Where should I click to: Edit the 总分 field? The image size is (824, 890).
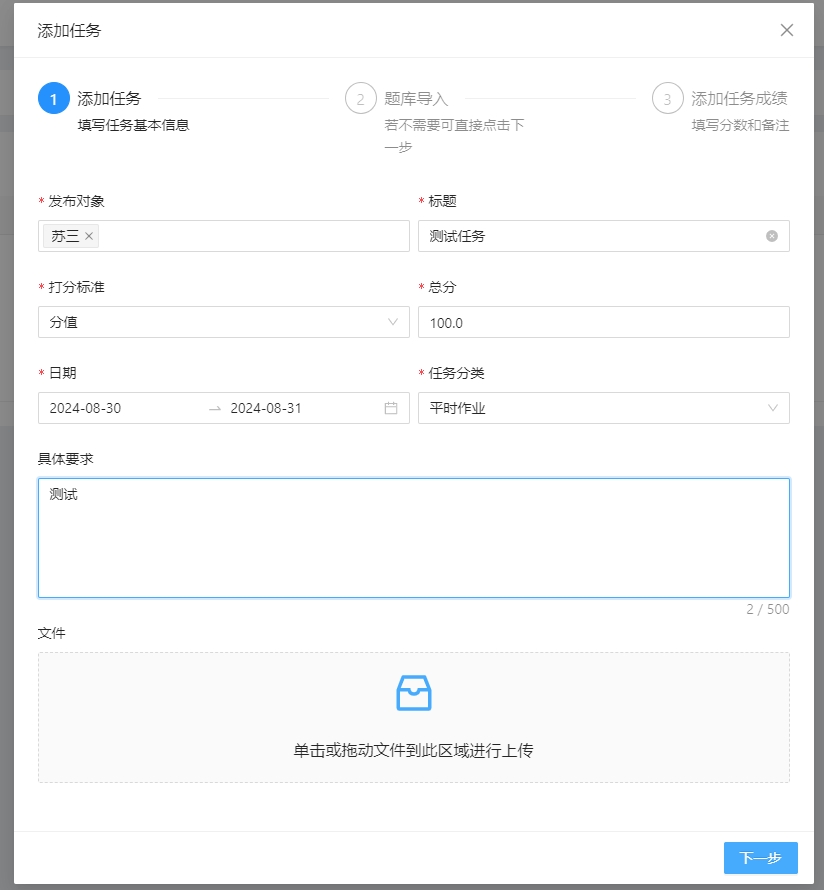[x=603, y=322]
